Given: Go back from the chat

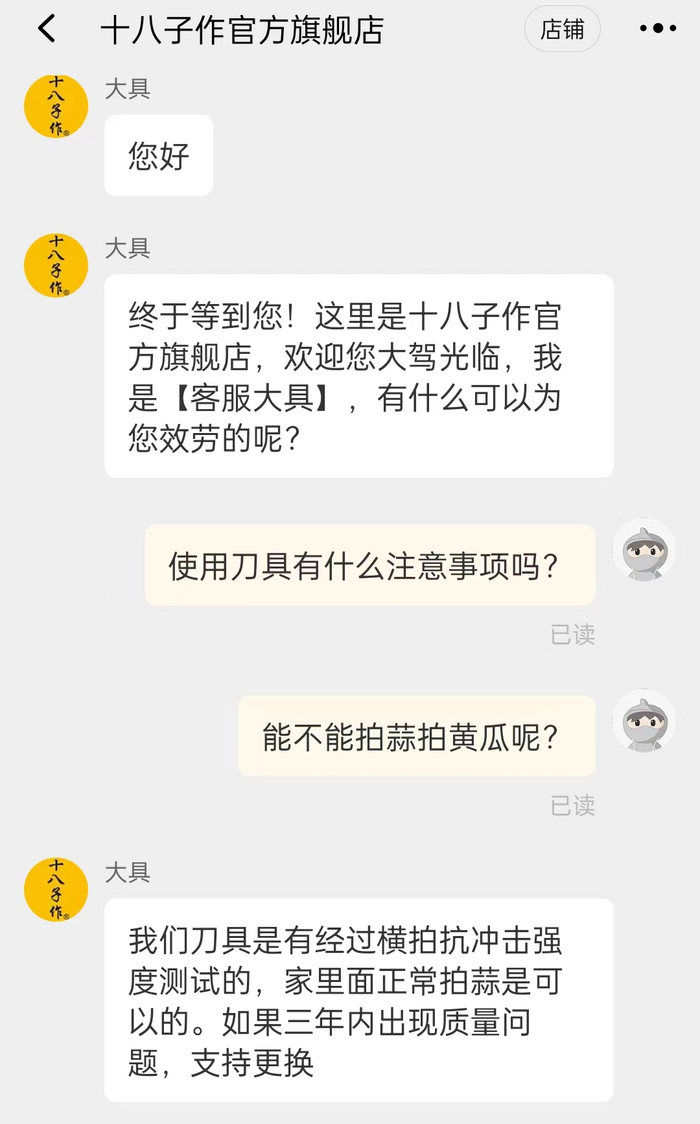Looking at the screenshot, I should (46, 30).
